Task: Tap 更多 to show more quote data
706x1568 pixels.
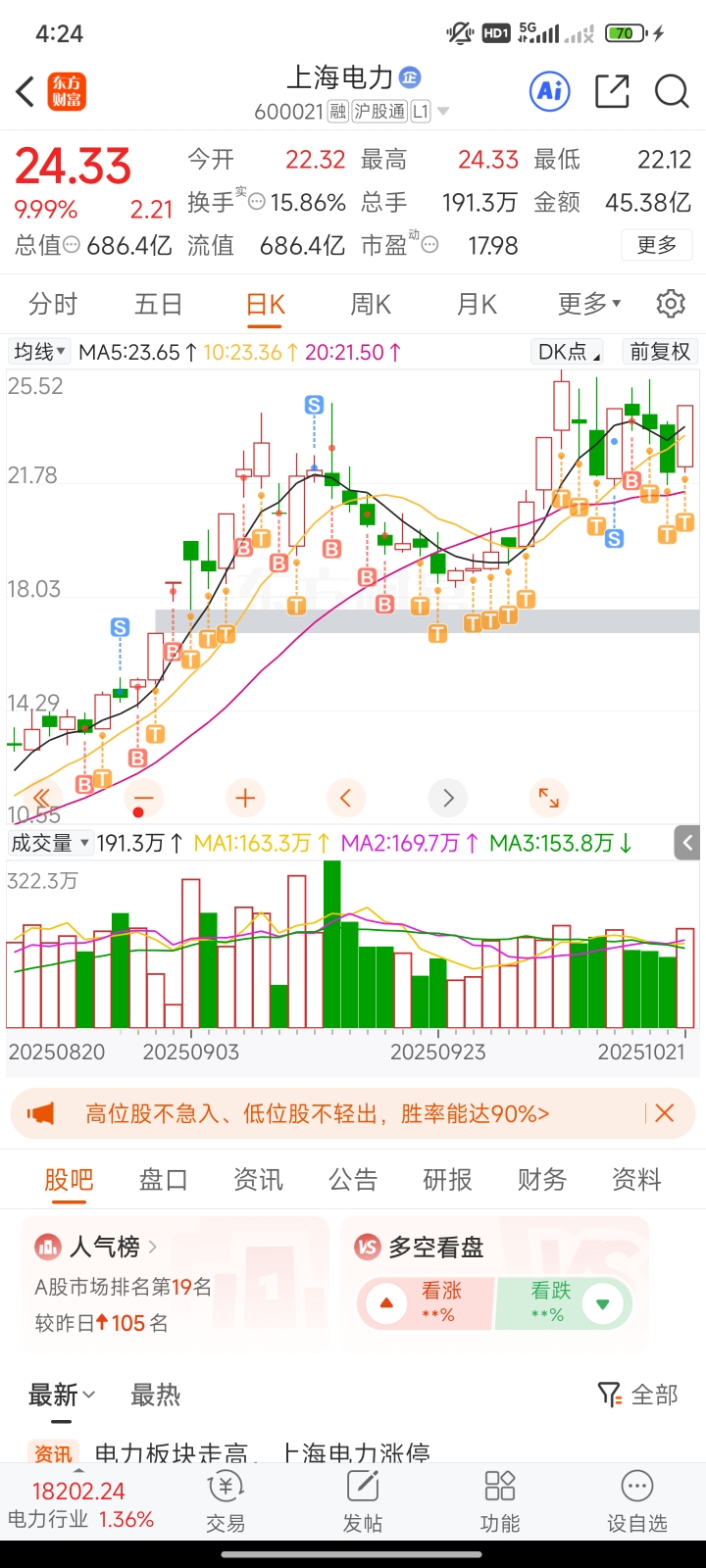Action: pyautogui.click(x=656, y=245)
